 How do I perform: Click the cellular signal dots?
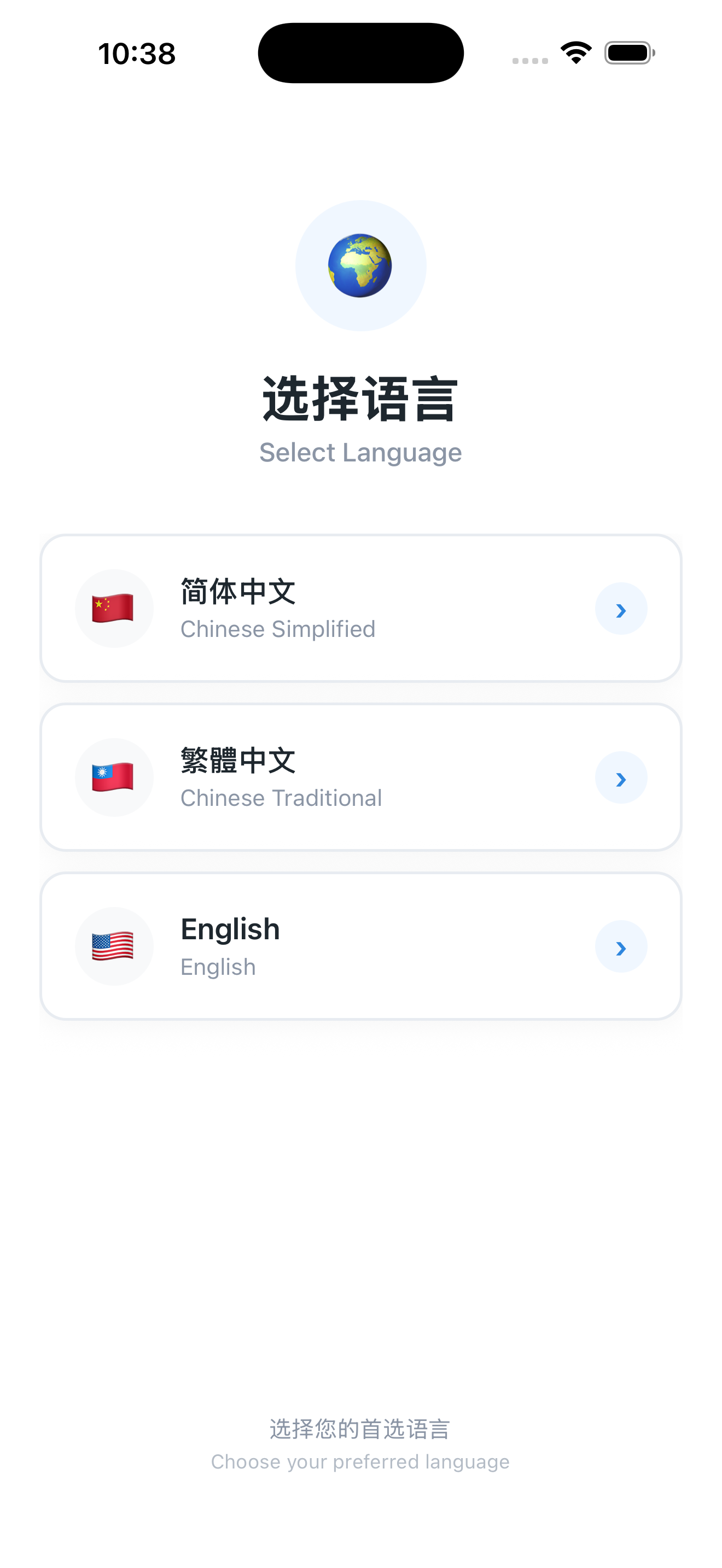pos(528,60)
